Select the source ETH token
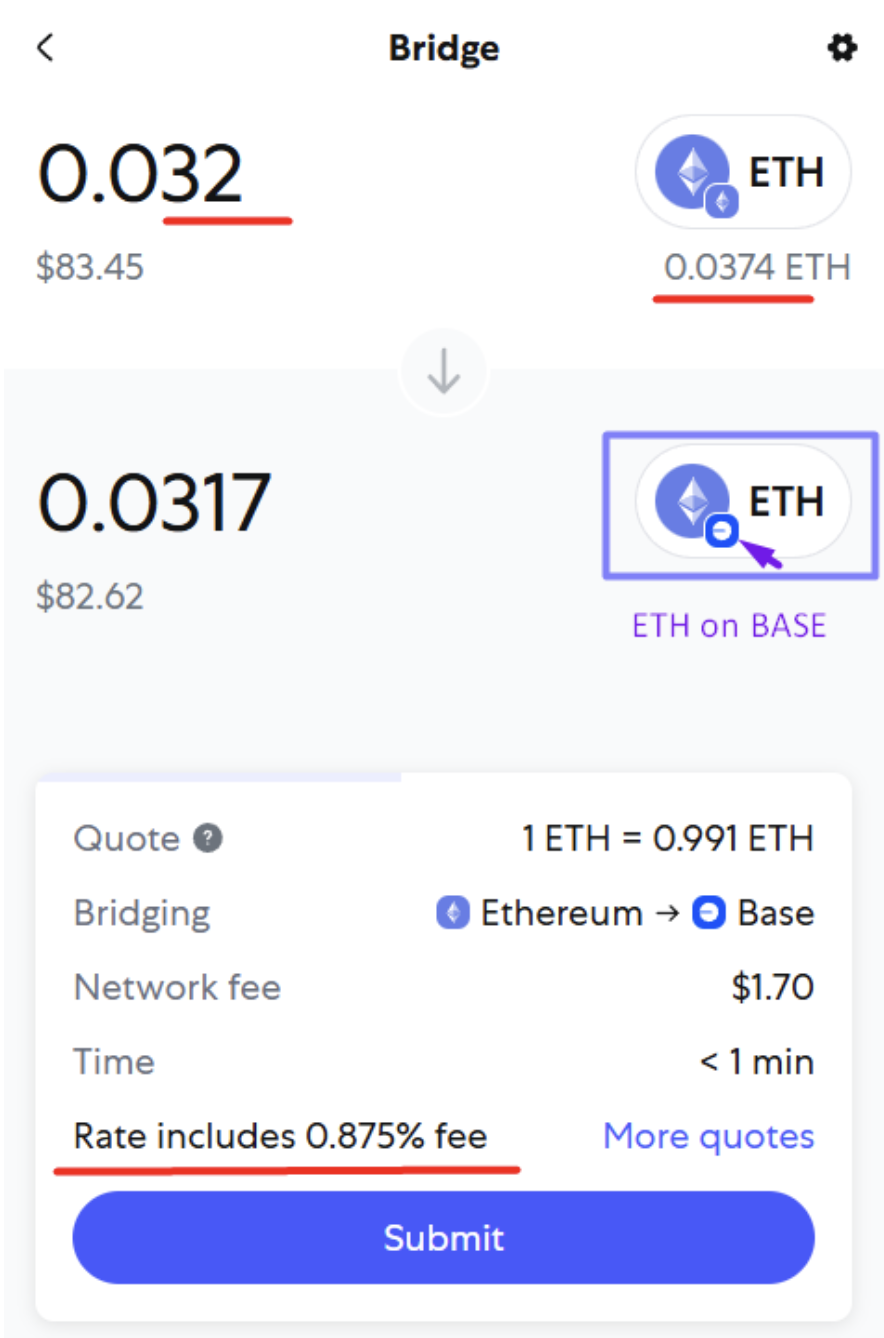 [743, 173]
